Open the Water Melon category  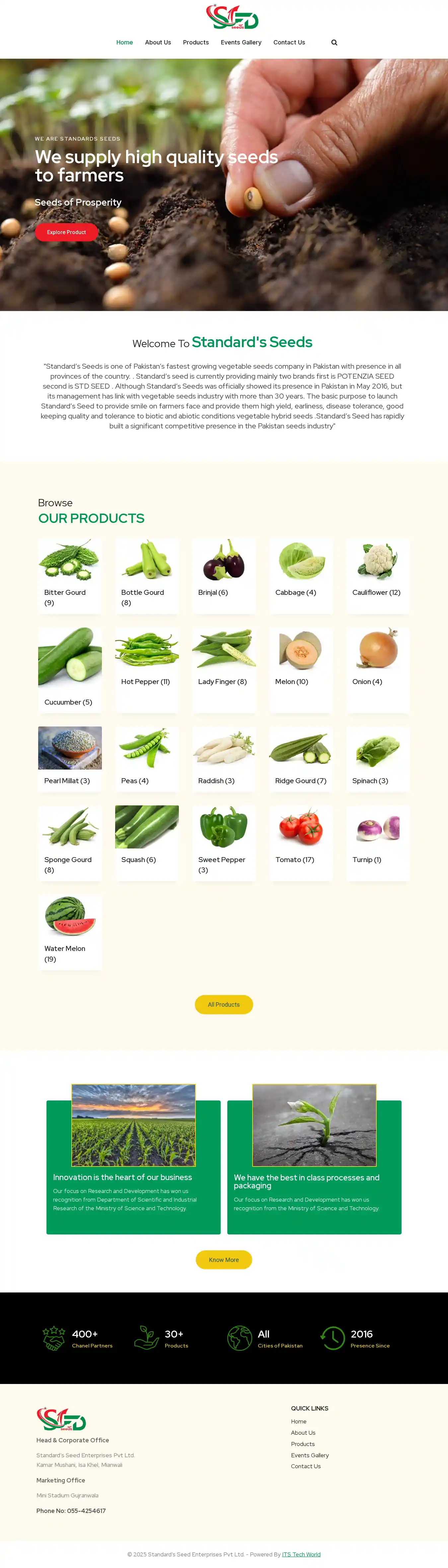(x=69, y=931)
